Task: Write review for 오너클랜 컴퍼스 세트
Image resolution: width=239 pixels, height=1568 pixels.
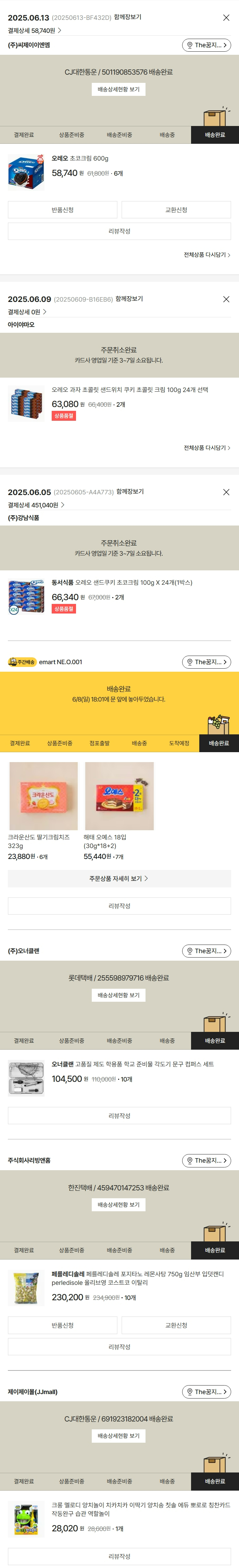Action: pos(119,1116)
